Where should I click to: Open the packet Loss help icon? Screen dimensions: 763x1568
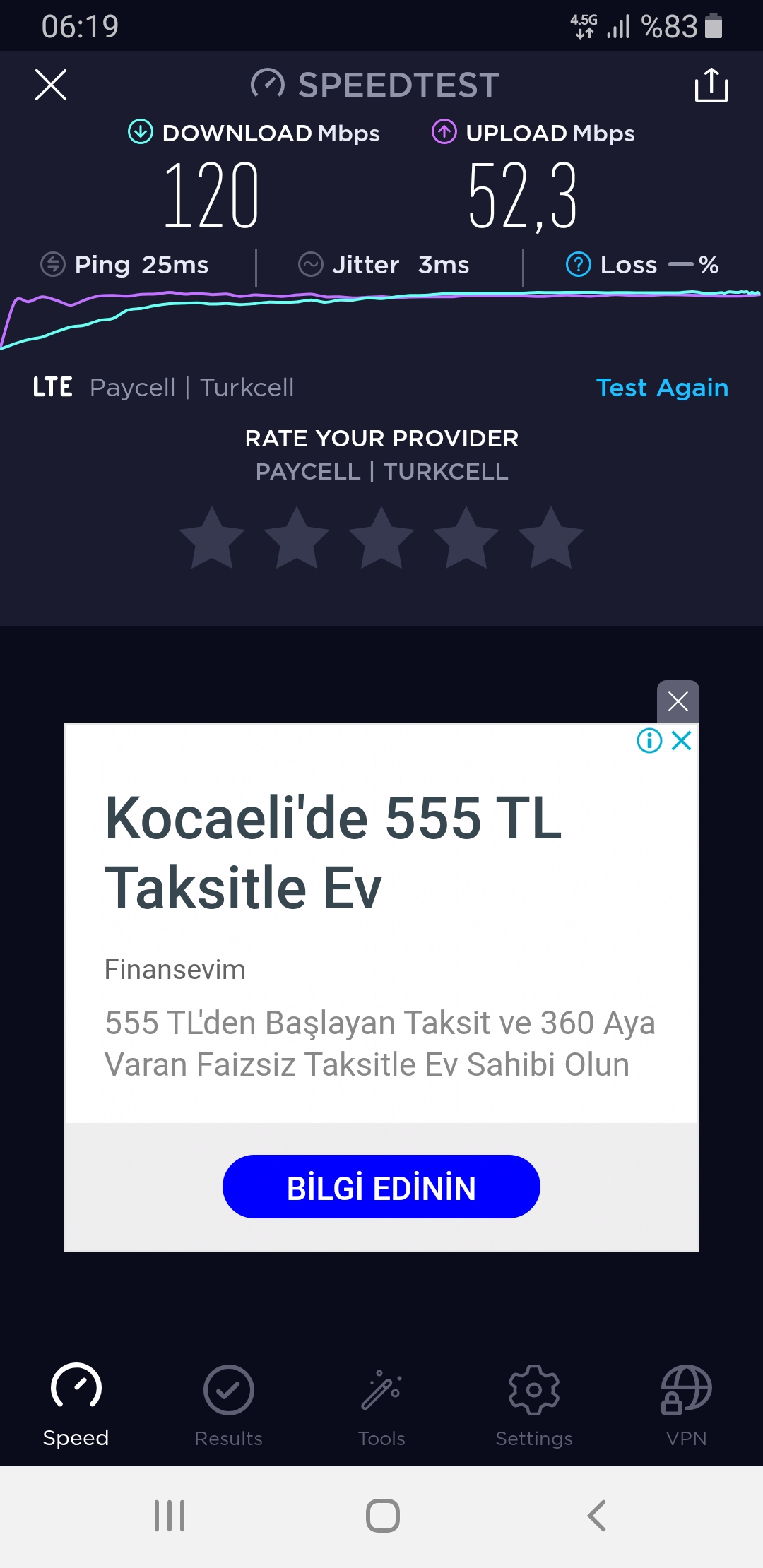(x=578, y=265)
